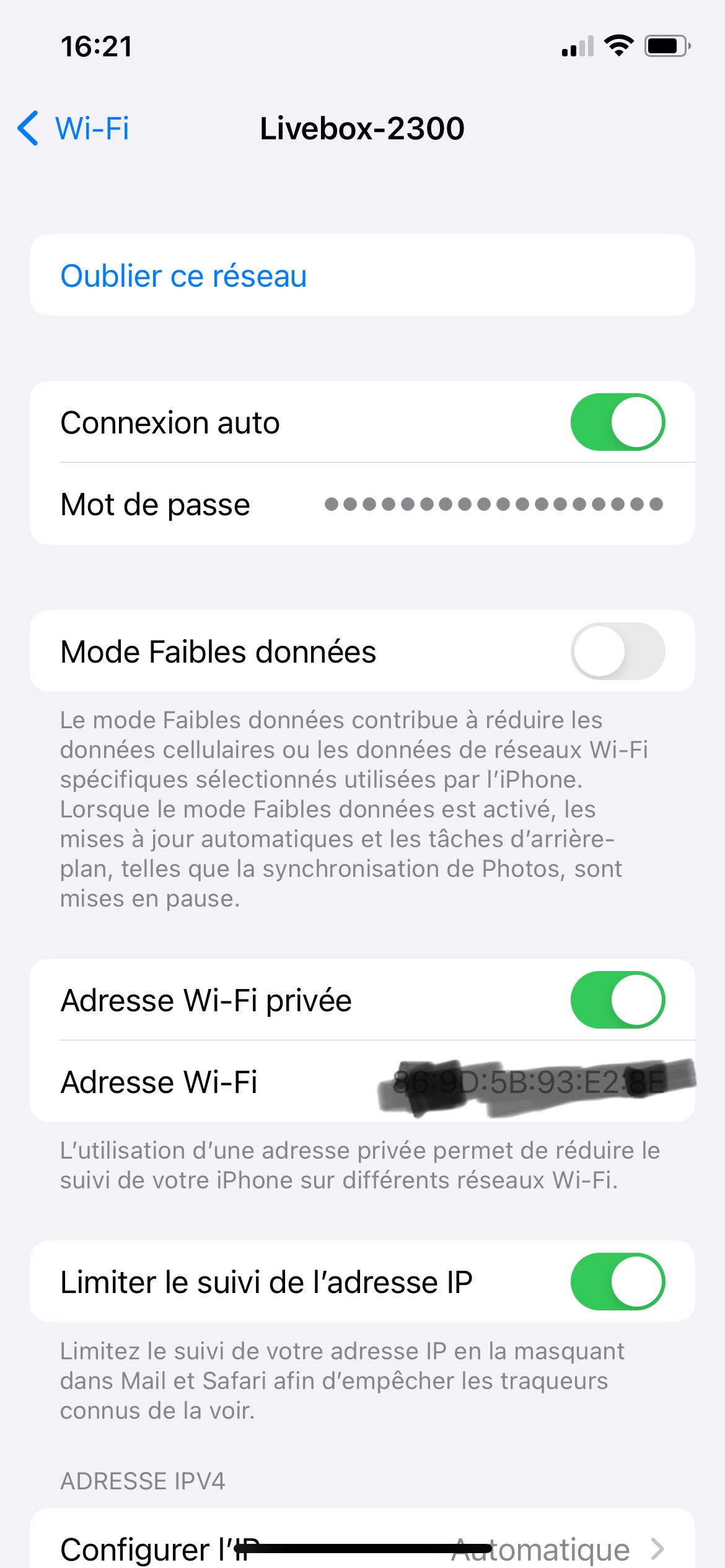This screenshot has width=725, height=1568.
Task: Tap Oublier ce réseau
Action: (x=183, y=276)
